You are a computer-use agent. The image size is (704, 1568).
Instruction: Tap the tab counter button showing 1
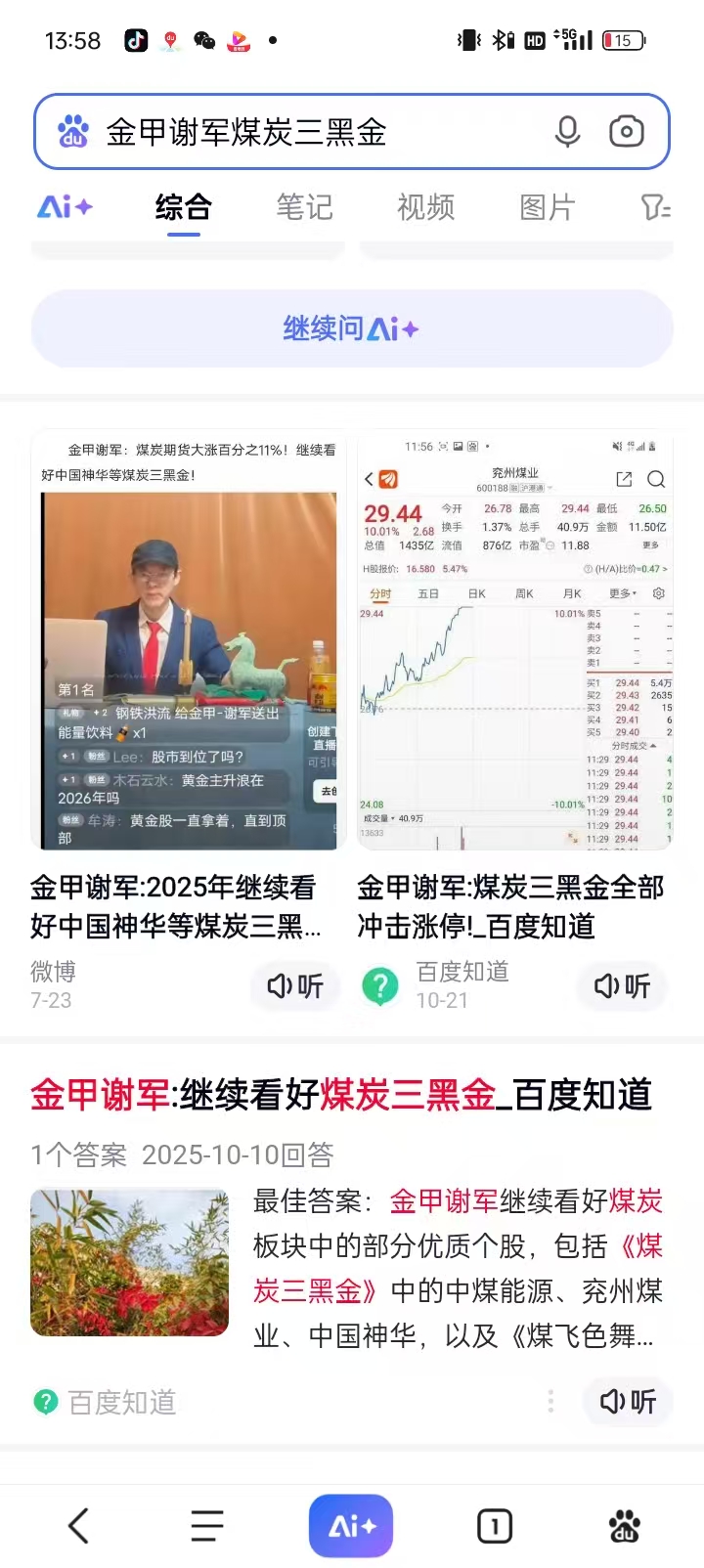pyautogui.click(x=494, y=1524)
